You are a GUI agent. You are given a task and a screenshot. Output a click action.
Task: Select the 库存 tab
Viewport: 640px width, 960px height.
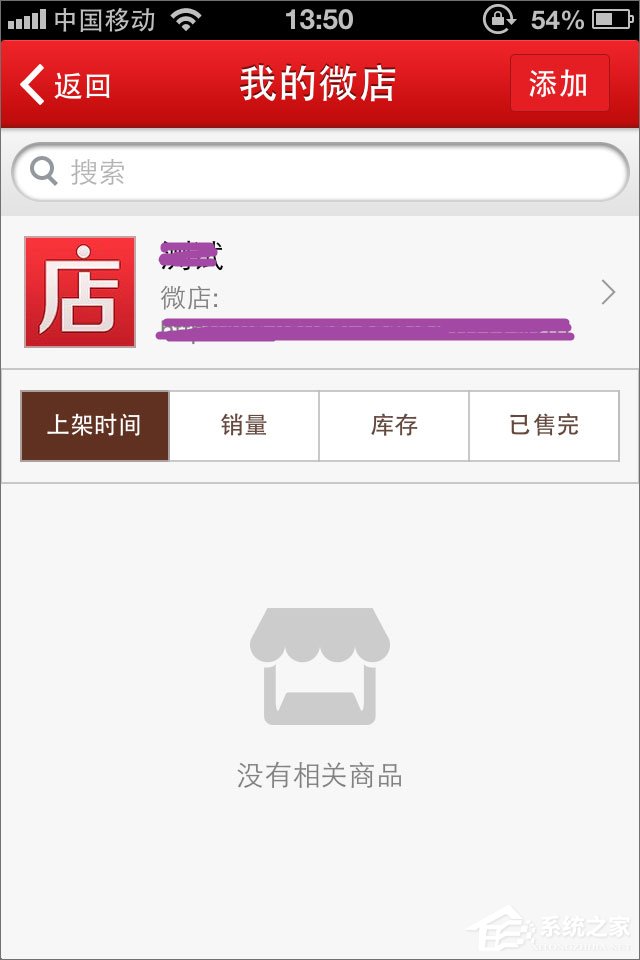tap(394, 425)
